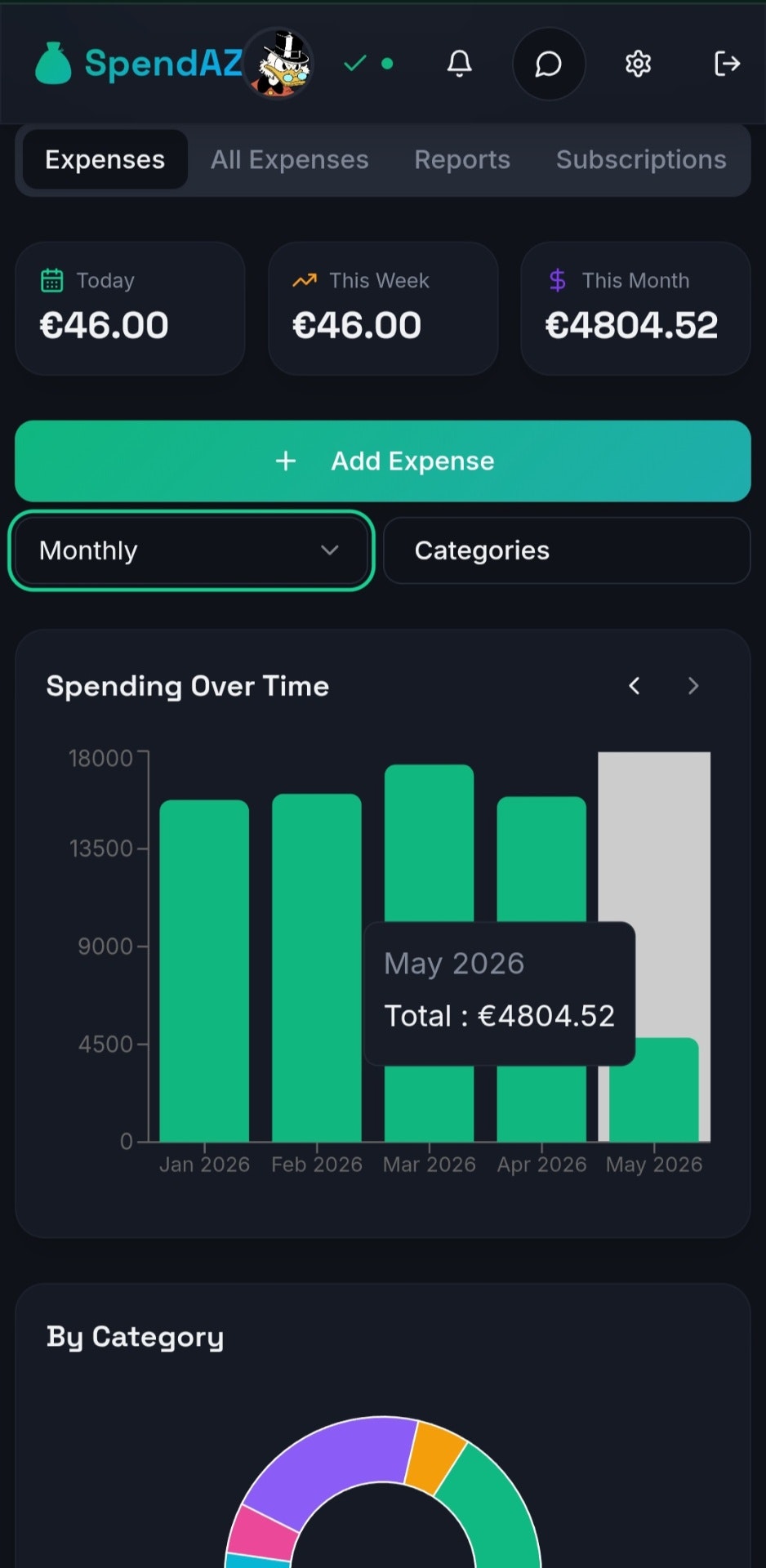Viewport: 766px width, 1568px height.
Task: Select the Feb 2026 bar in the chart
Action: (x=317, y=968)
